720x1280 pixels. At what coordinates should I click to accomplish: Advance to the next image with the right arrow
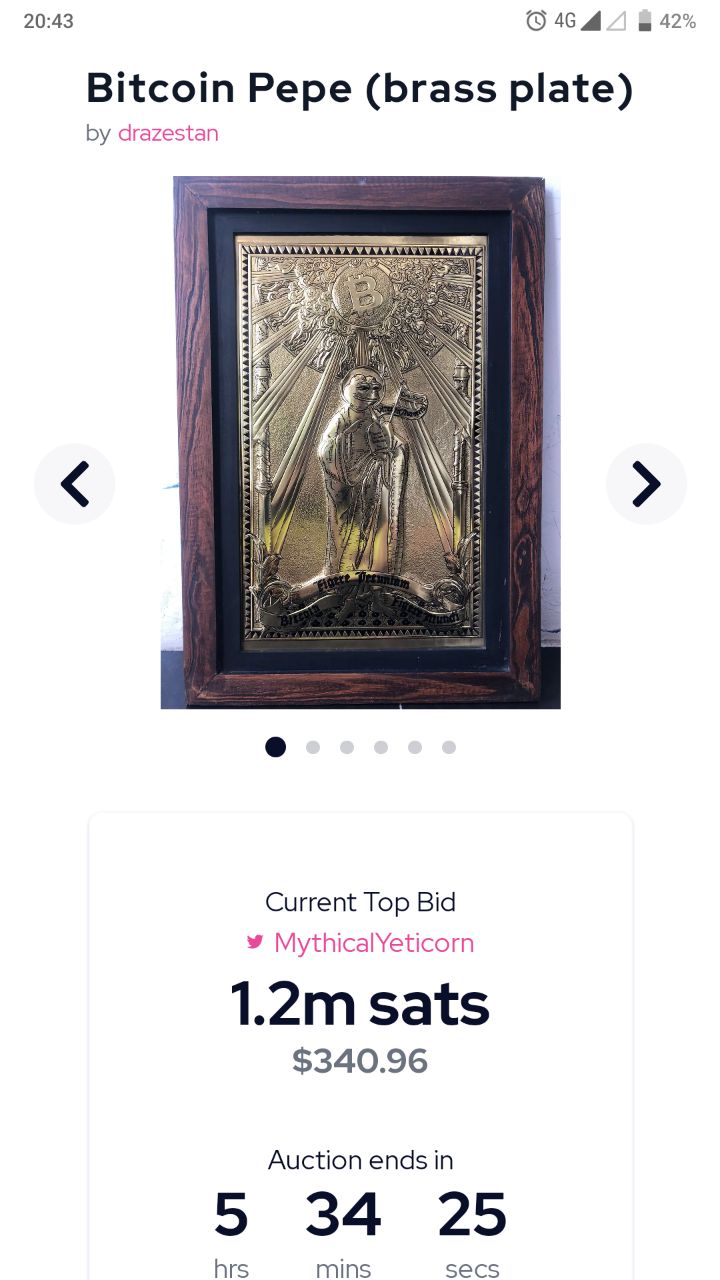[646, 484]
